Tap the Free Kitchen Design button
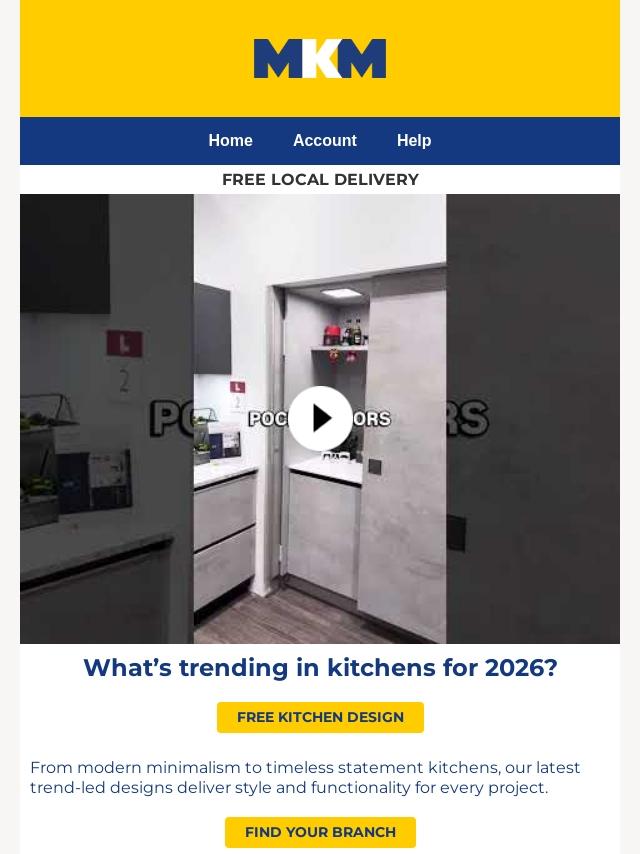Viewport: 640px width, 854px height. (x=320, y=717)
